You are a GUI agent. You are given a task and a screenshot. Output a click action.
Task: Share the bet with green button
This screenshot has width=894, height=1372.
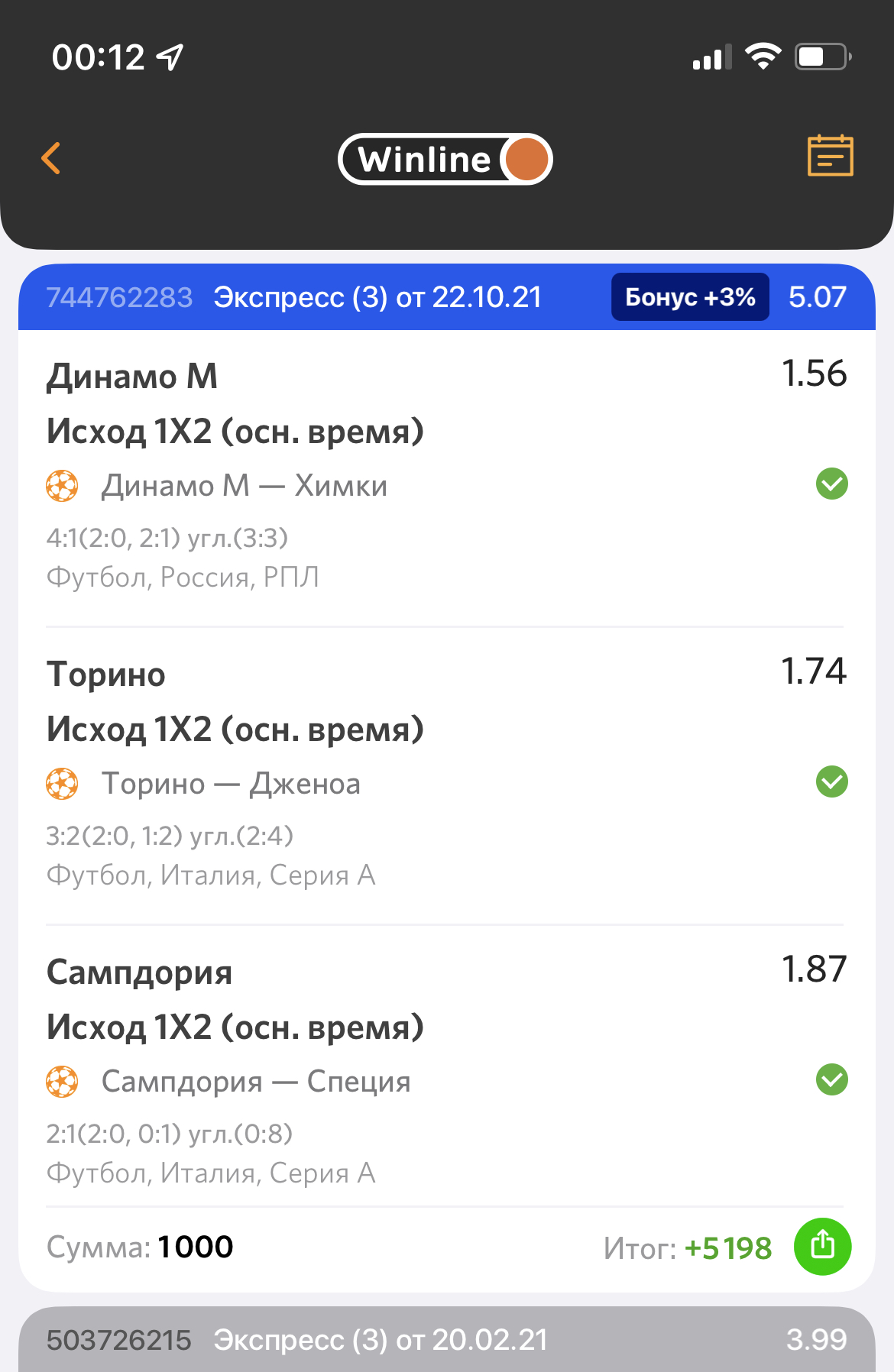point(822,1246)
